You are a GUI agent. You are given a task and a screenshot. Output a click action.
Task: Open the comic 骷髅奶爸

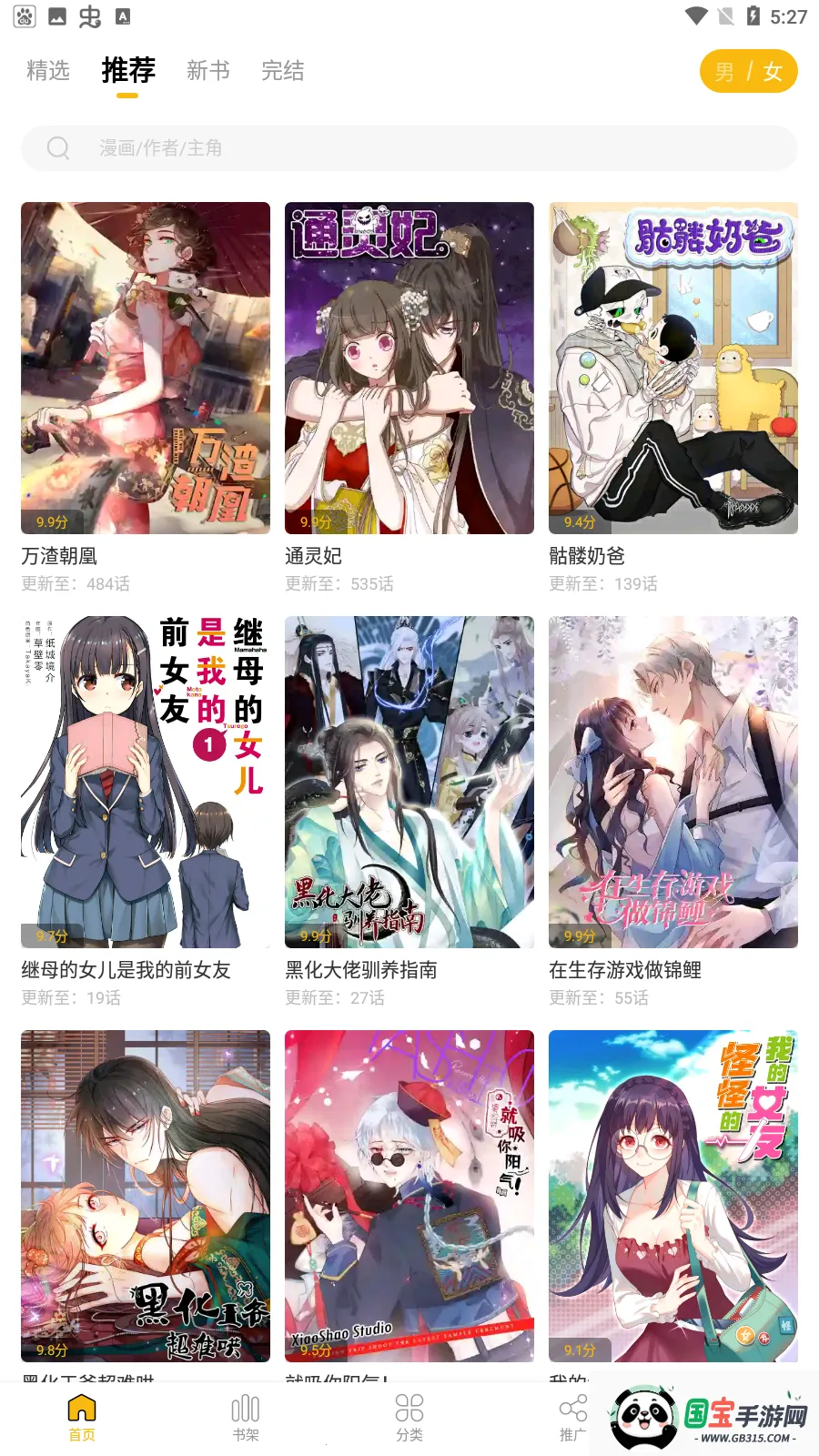point(673,368)
